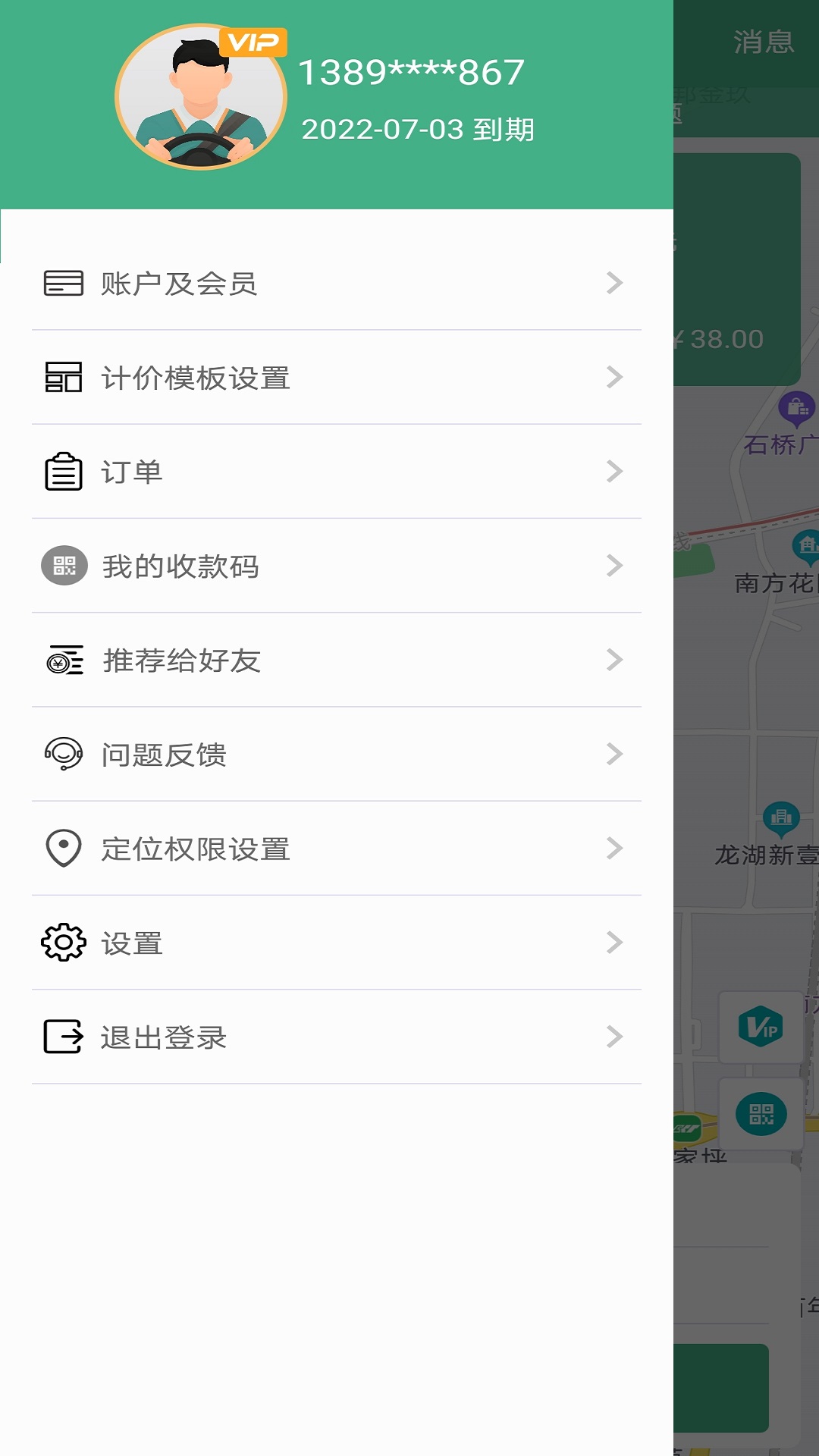Open 问题反馈 feedback page
819x1456 pixels.
click(x=334, y=754)
